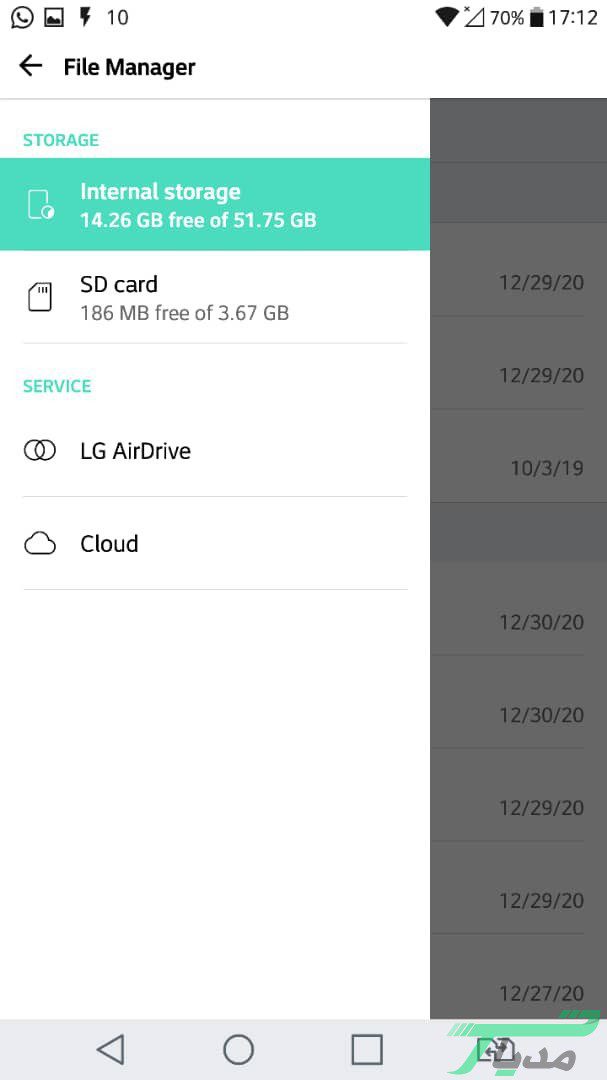Open LG AirDrive service

pos(214,451)
